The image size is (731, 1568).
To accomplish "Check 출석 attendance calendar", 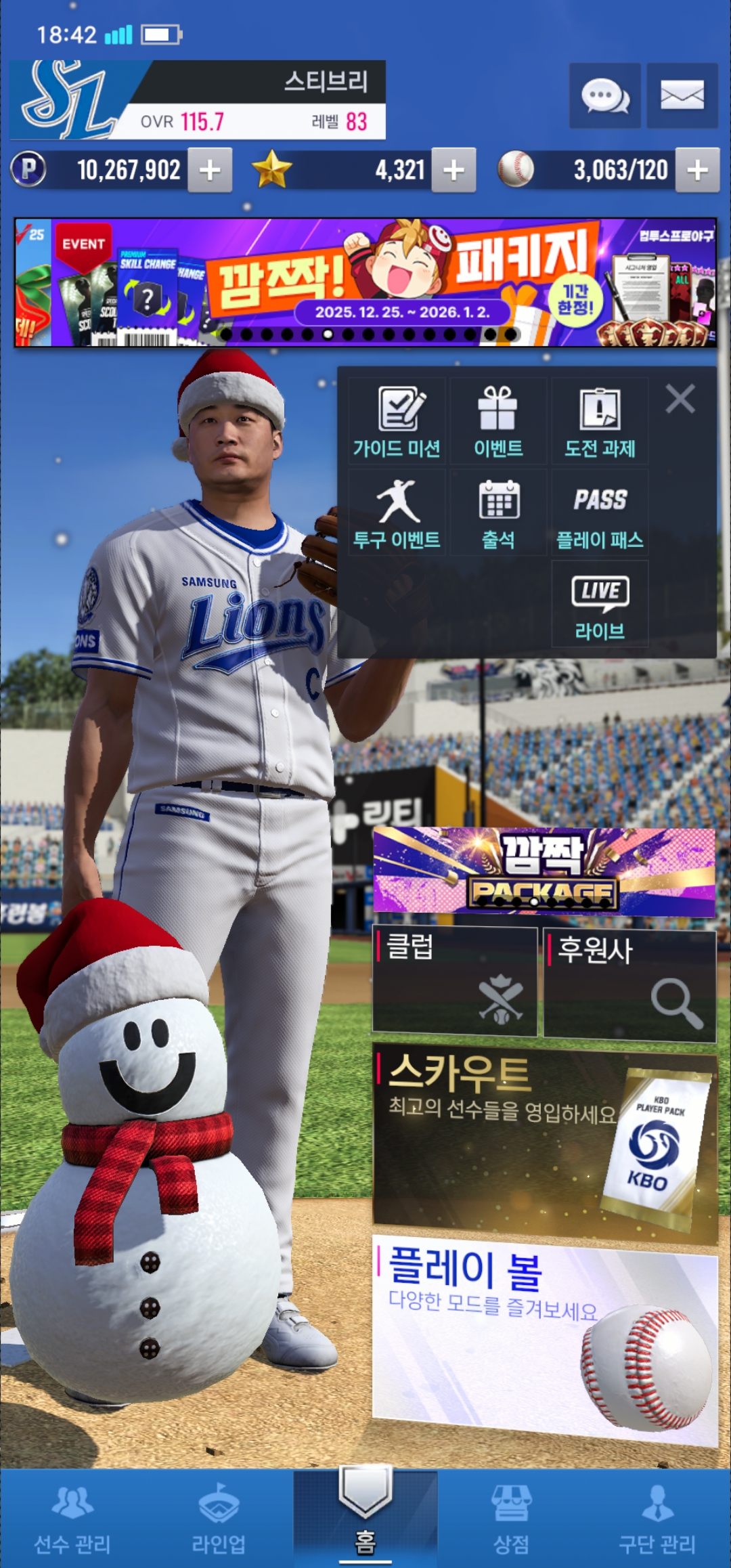I will 498,513.
